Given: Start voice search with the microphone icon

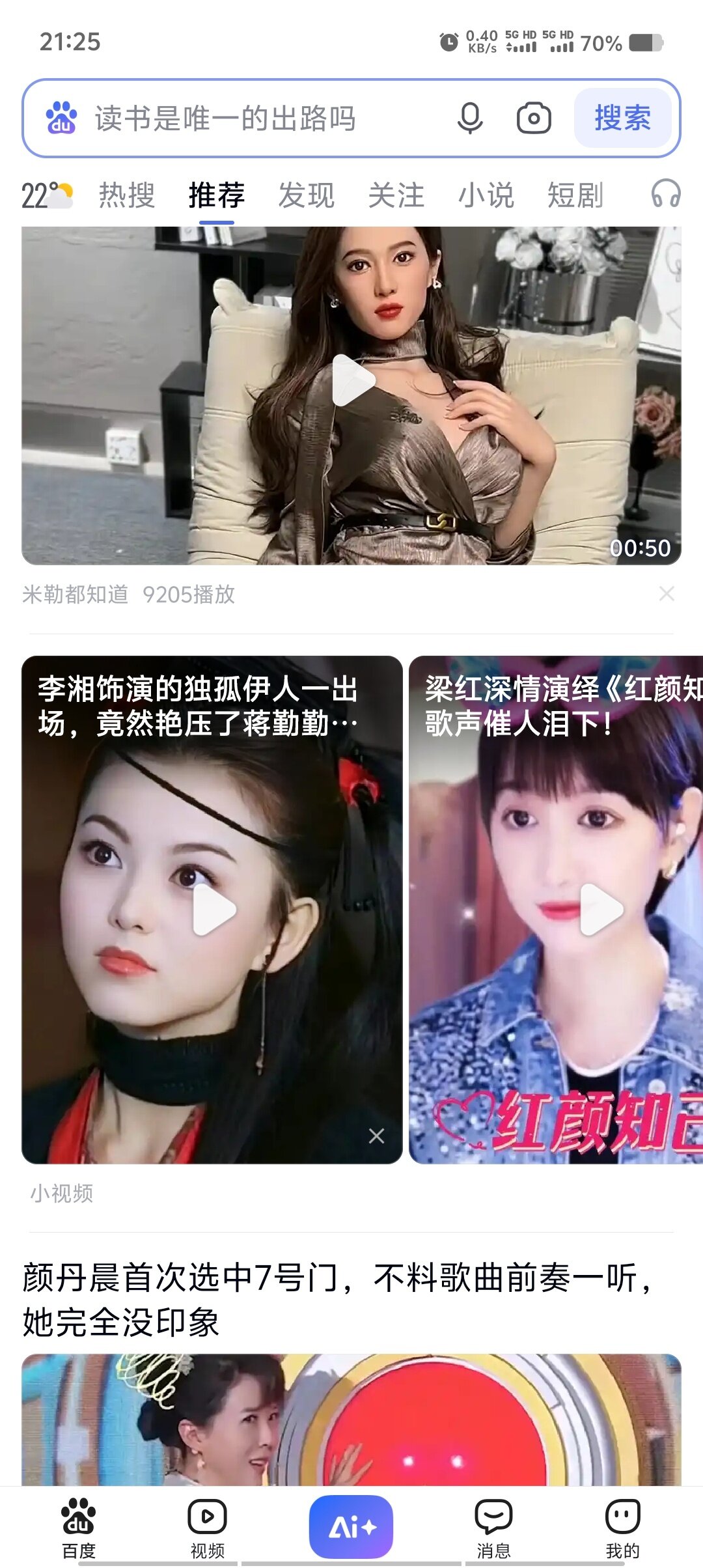Looking at the screenshot, I should point(469,119).
